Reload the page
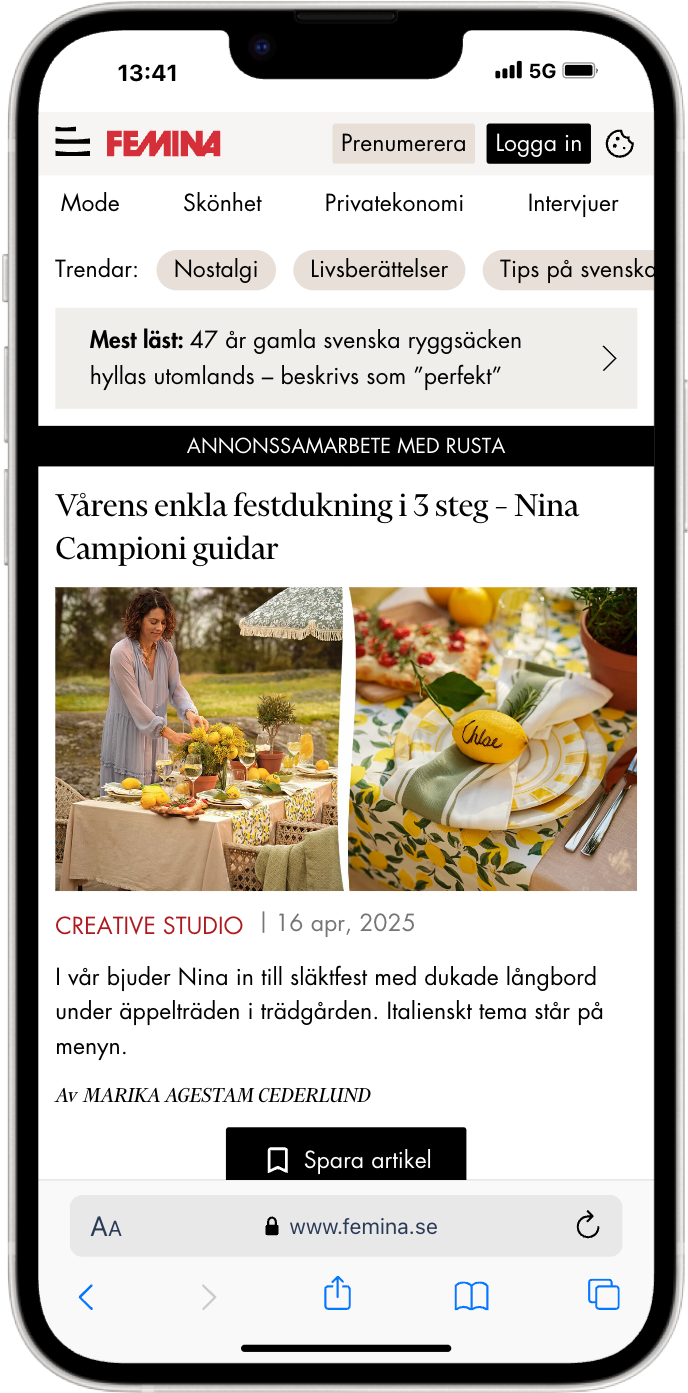 [588, 1225]
